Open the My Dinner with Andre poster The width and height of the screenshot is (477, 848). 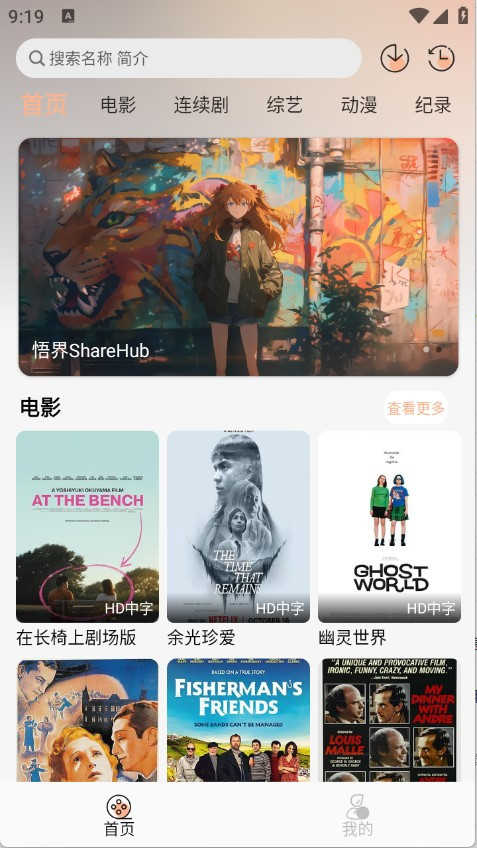(389, 720)
